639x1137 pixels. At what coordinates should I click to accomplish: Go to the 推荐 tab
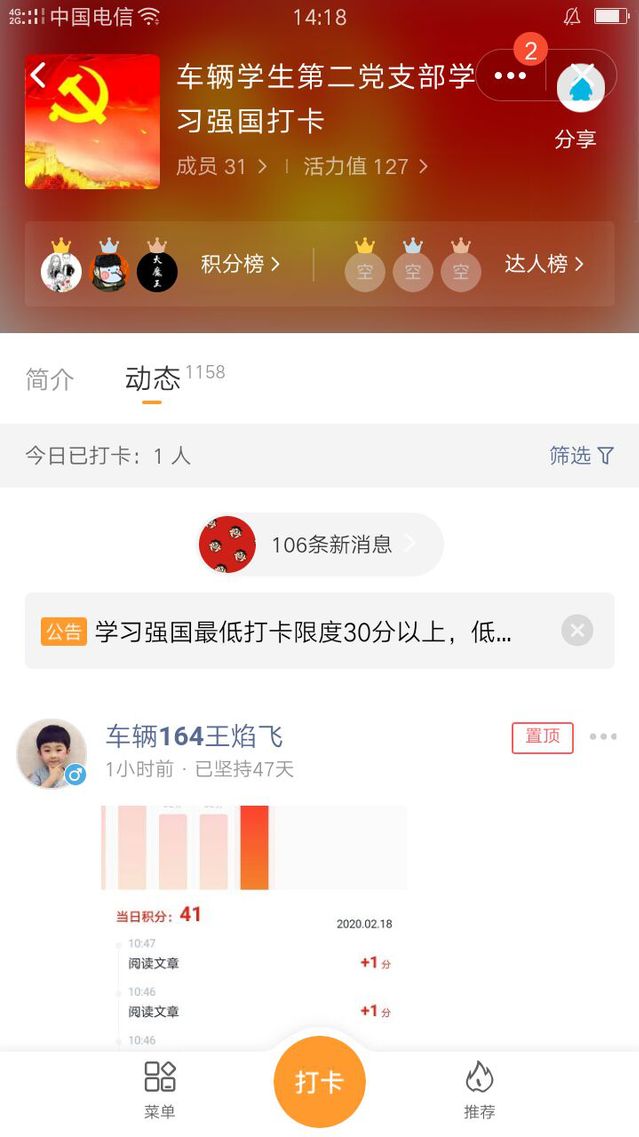tap(479, 1090)
